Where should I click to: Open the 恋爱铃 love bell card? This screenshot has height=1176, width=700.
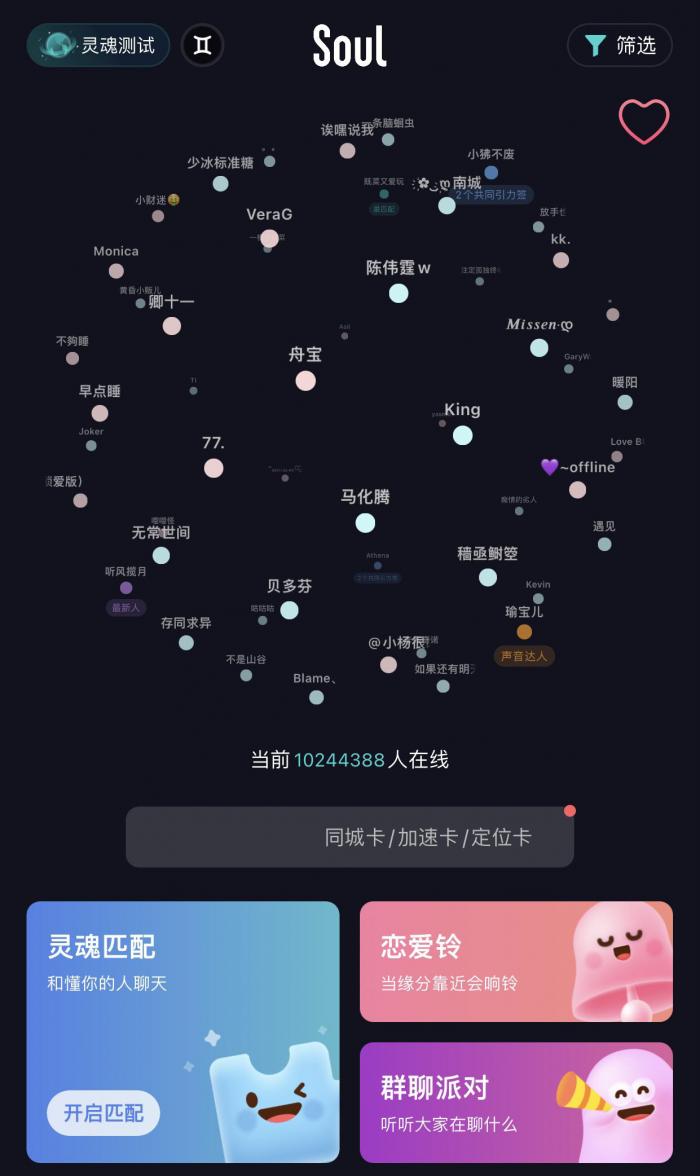pos(516,961)
